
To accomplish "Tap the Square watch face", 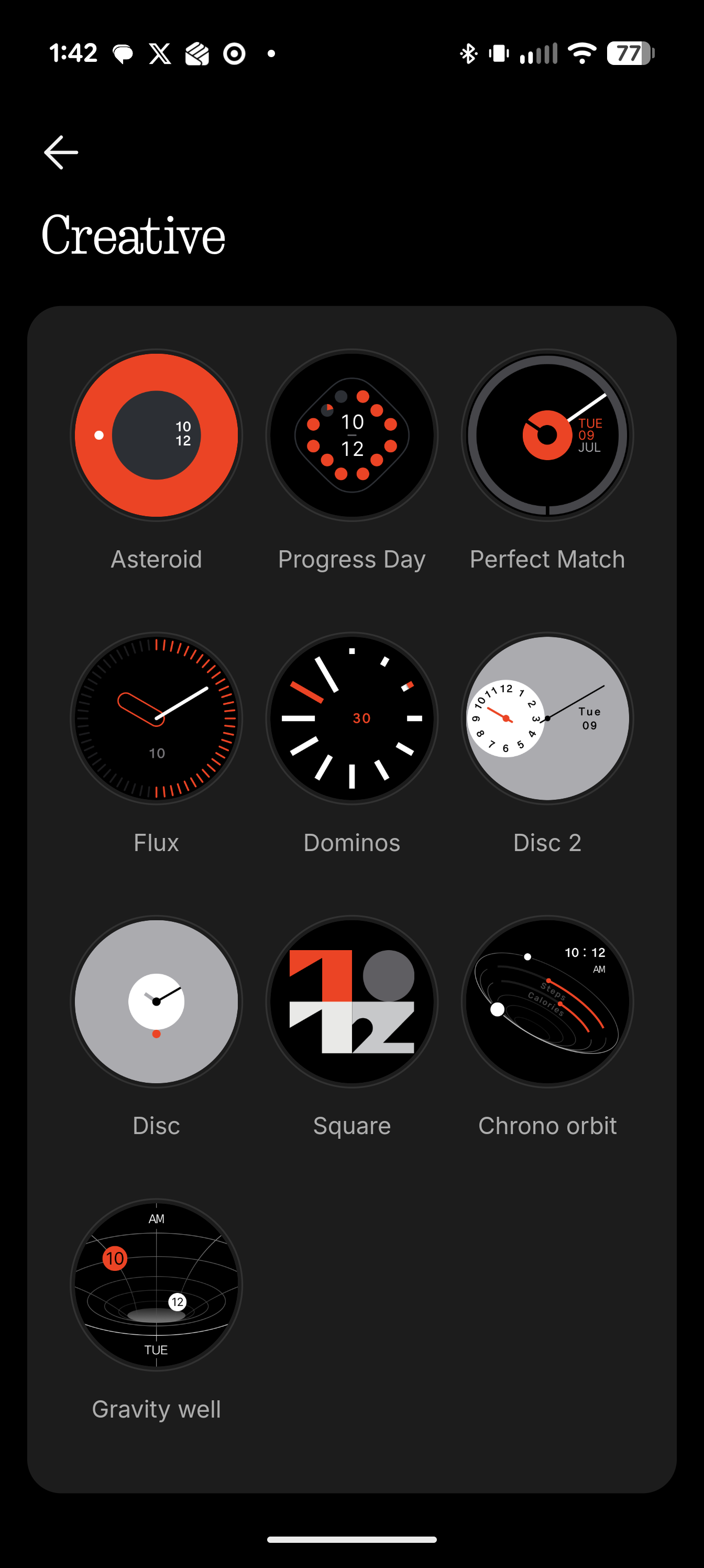I will tap(351, 1002).
